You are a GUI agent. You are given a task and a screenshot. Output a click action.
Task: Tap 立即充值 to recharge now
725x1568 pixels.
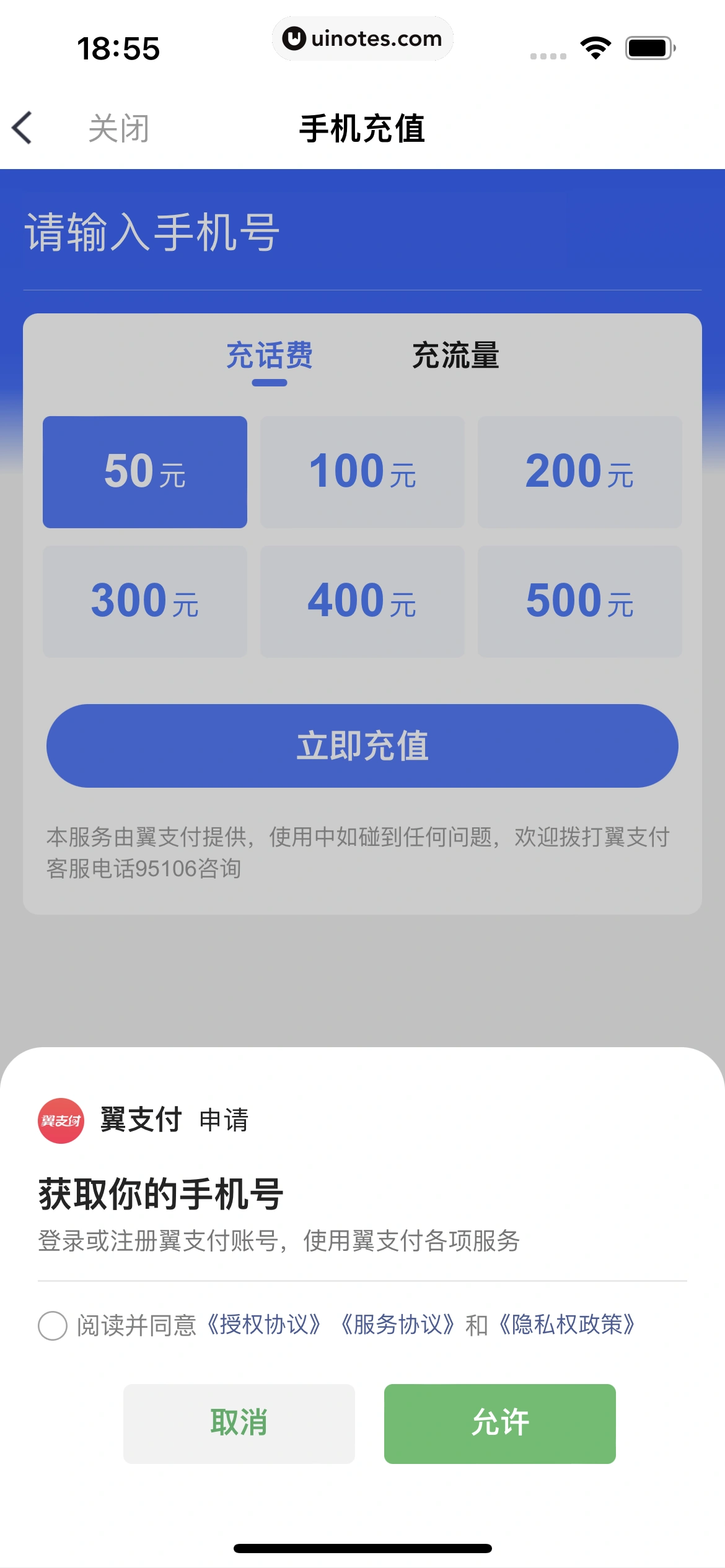[362, 746]
